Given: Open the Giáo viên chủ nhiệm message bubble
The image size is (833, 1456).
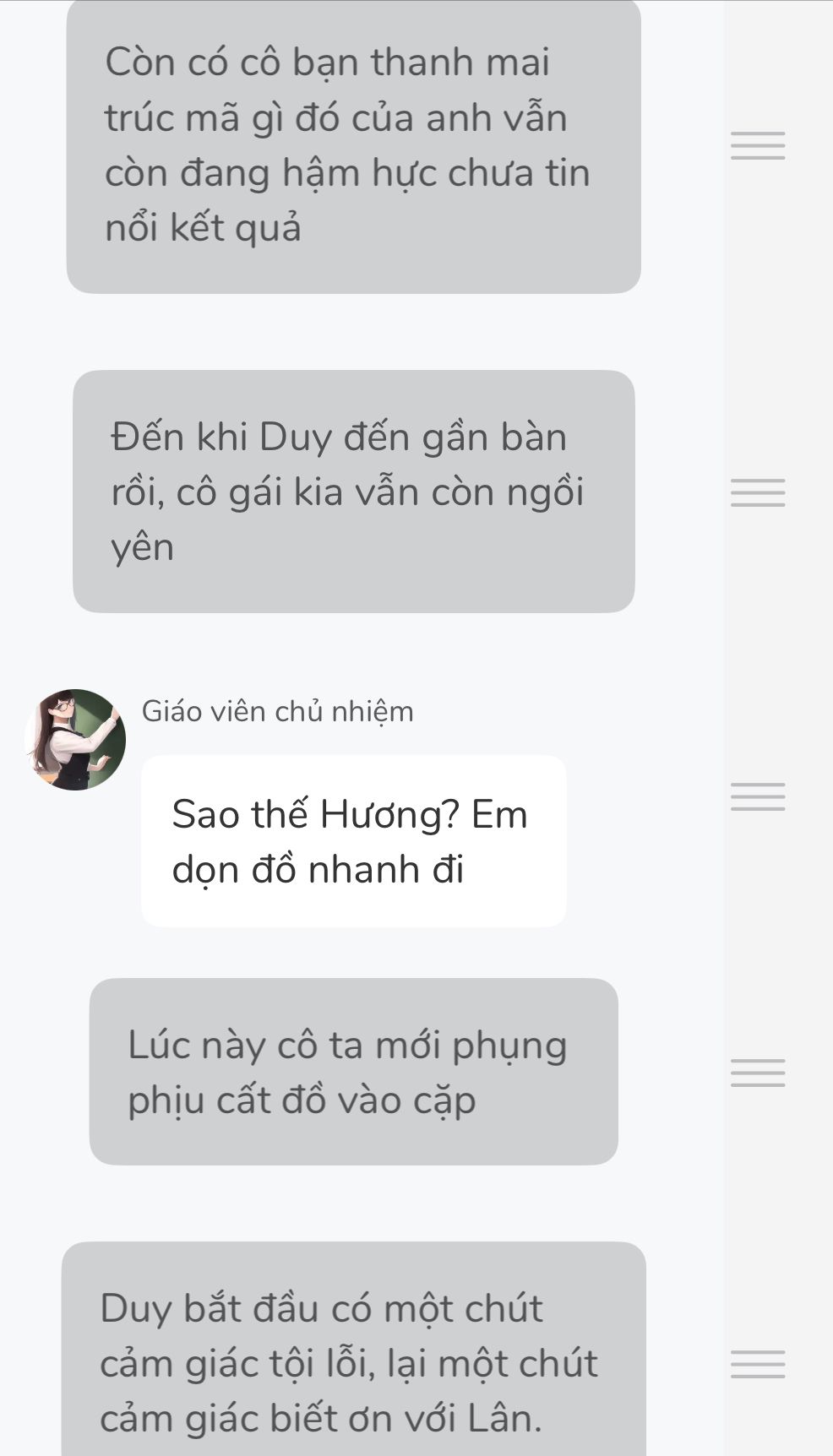Looking at the screenshot, I should click(353, 841).
